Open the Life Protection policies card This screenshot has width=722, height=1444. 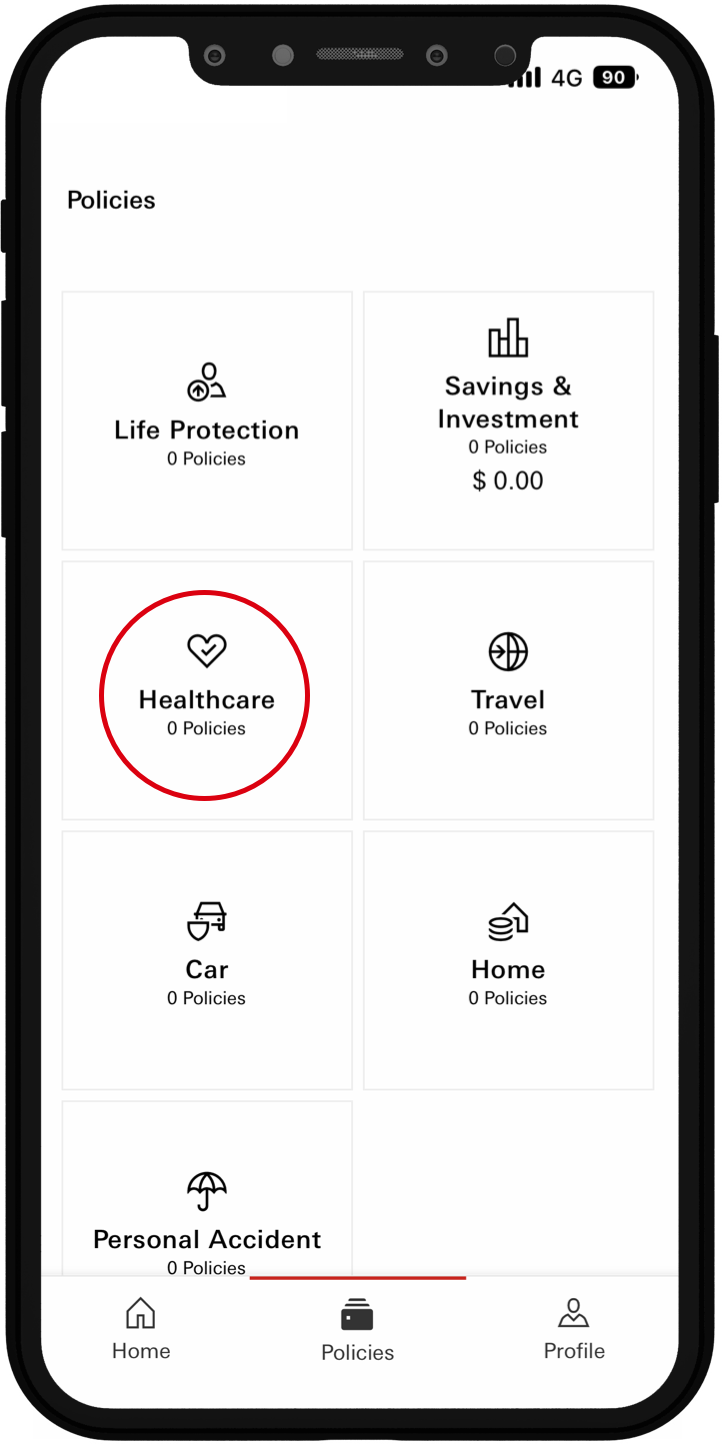[207, 420]
